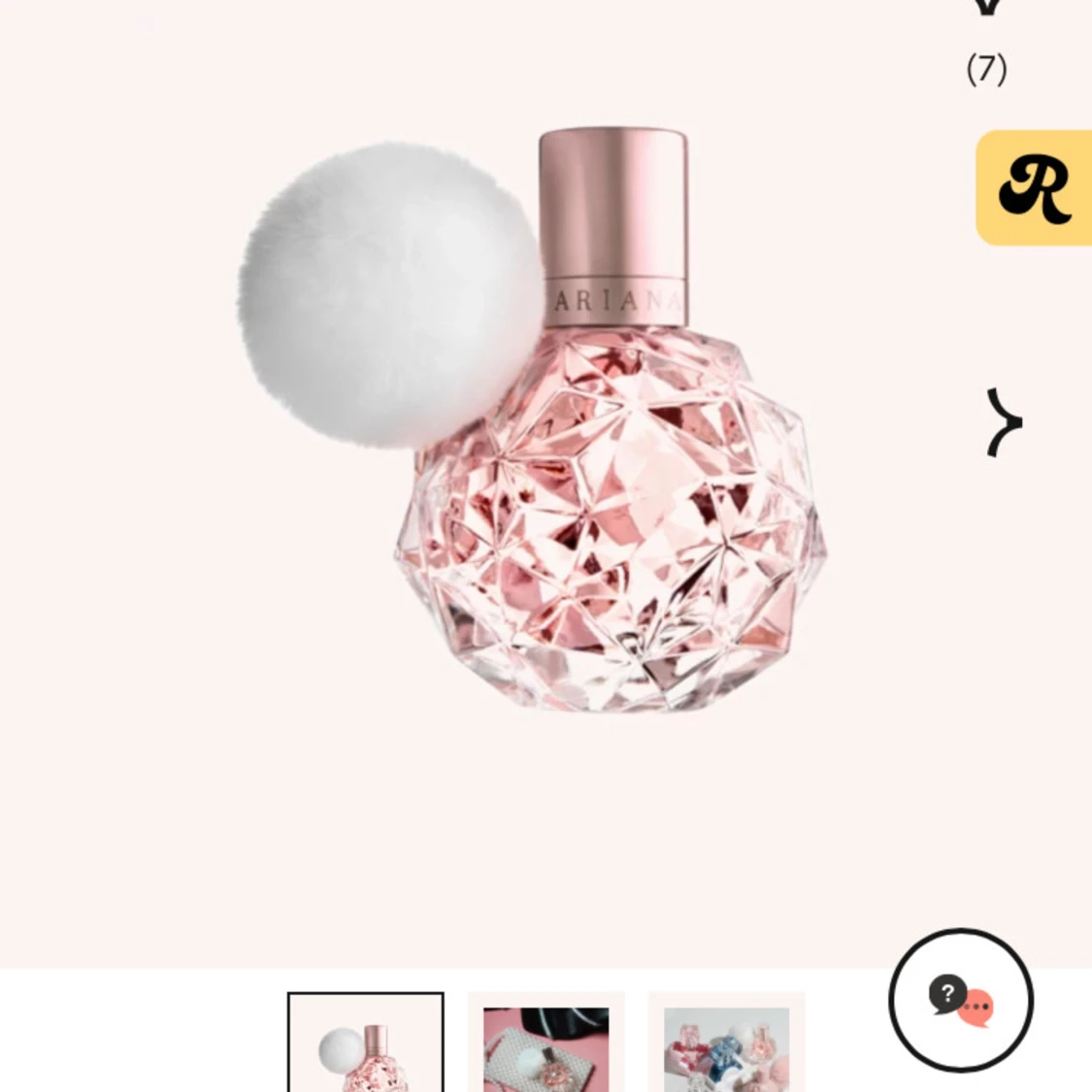This screenshot has height=1092, width=1092.
Task: Open the yellow R rewards badge
Action: coord(1035,187)
